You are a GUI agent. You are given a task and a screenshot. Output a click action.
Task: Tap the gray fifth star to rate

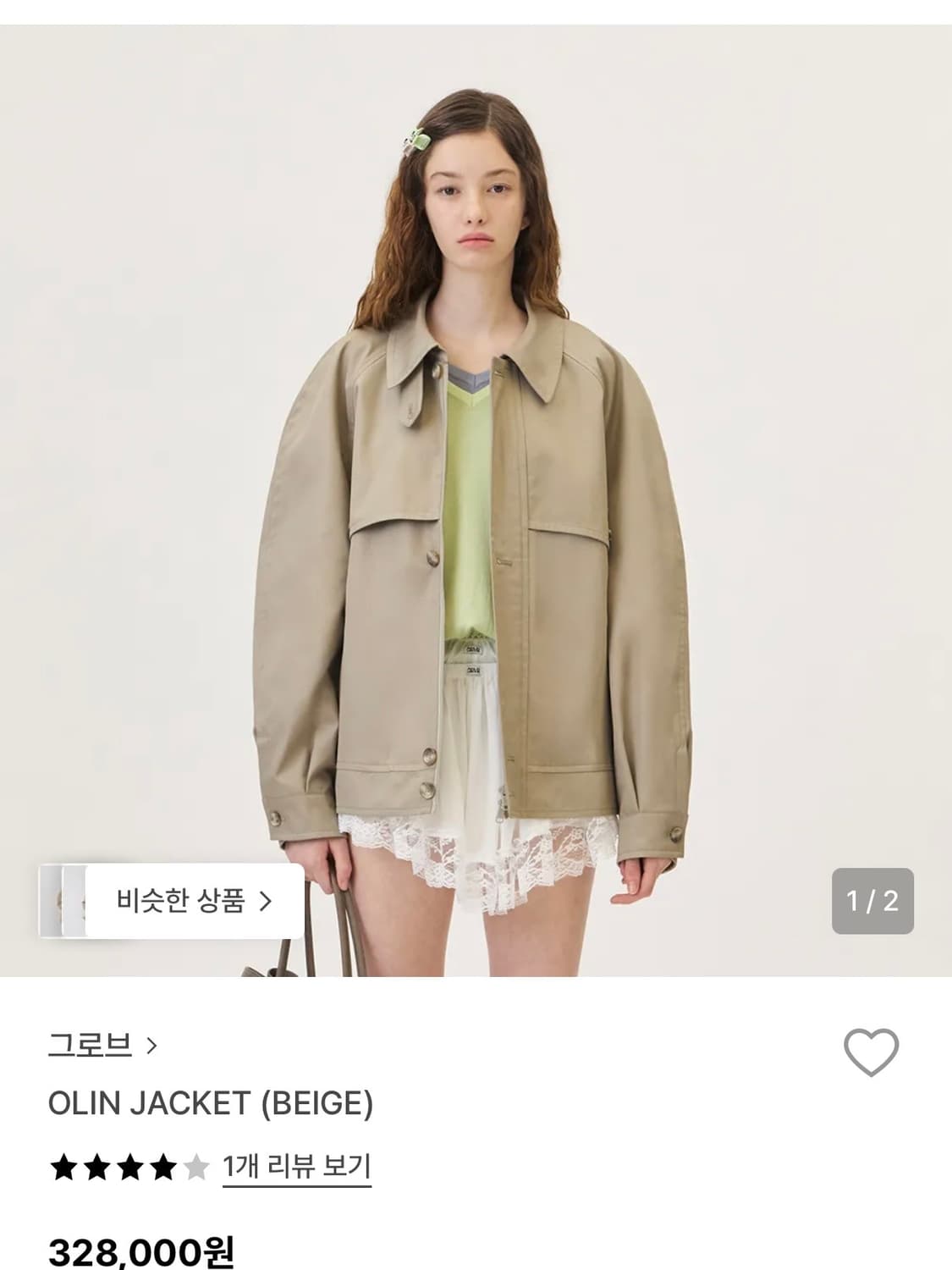click(195, 1168)
